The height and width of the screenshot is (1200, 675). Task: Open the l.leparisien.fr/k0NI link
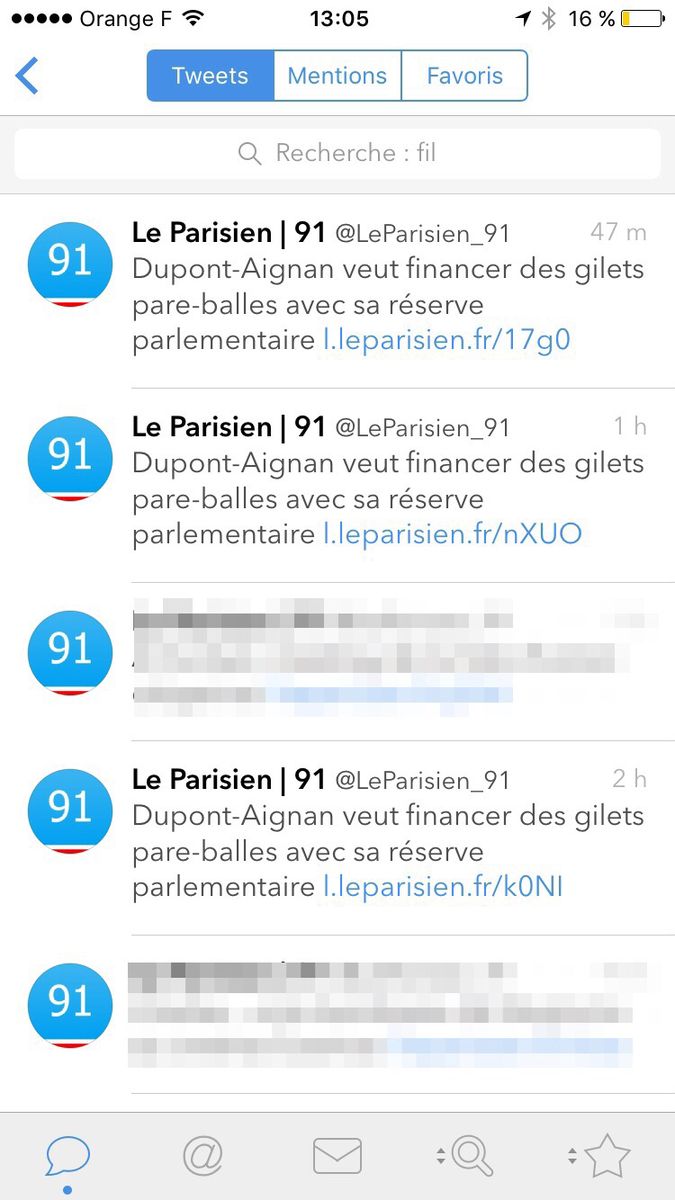coord(443,887)
